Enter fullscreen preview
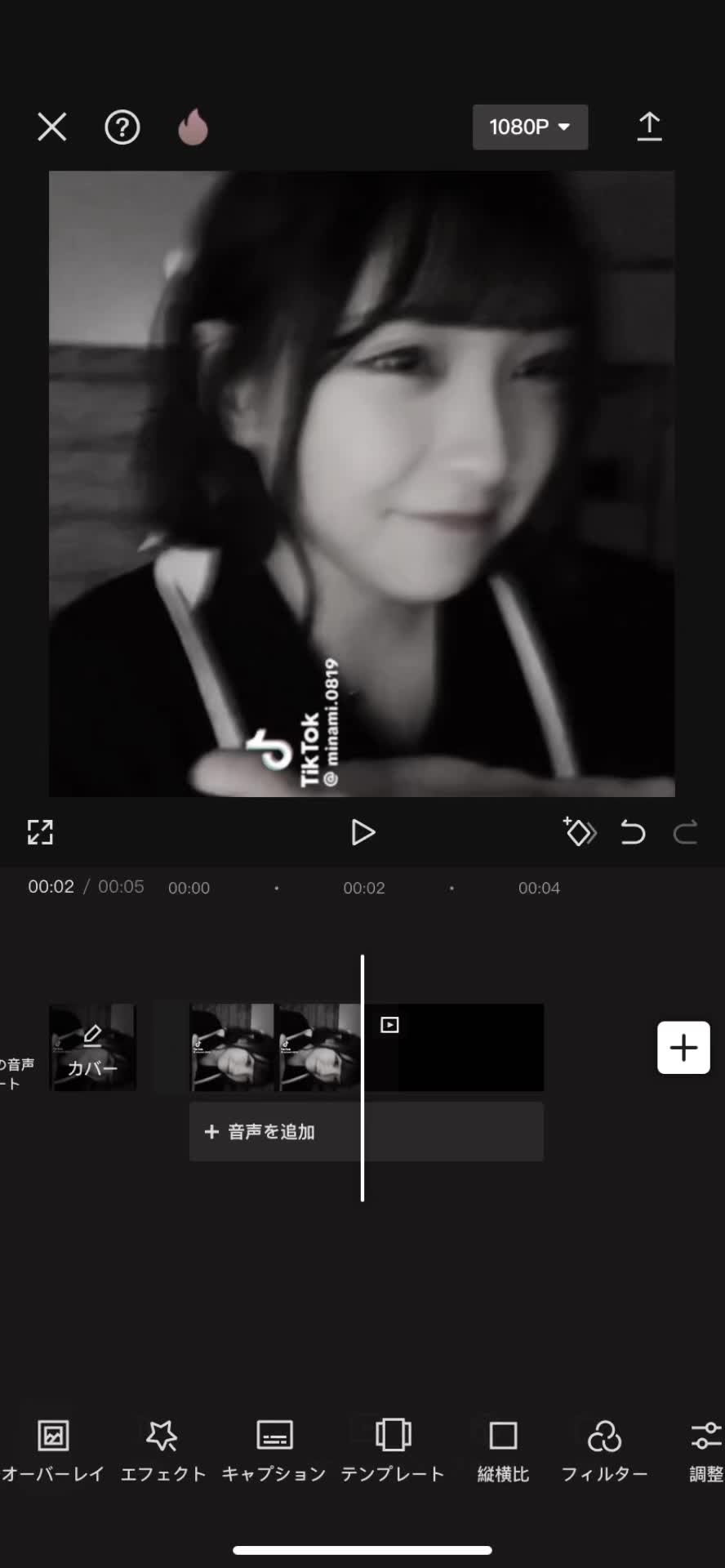This screenshot has width=725, height=1568. pos(40,832)
